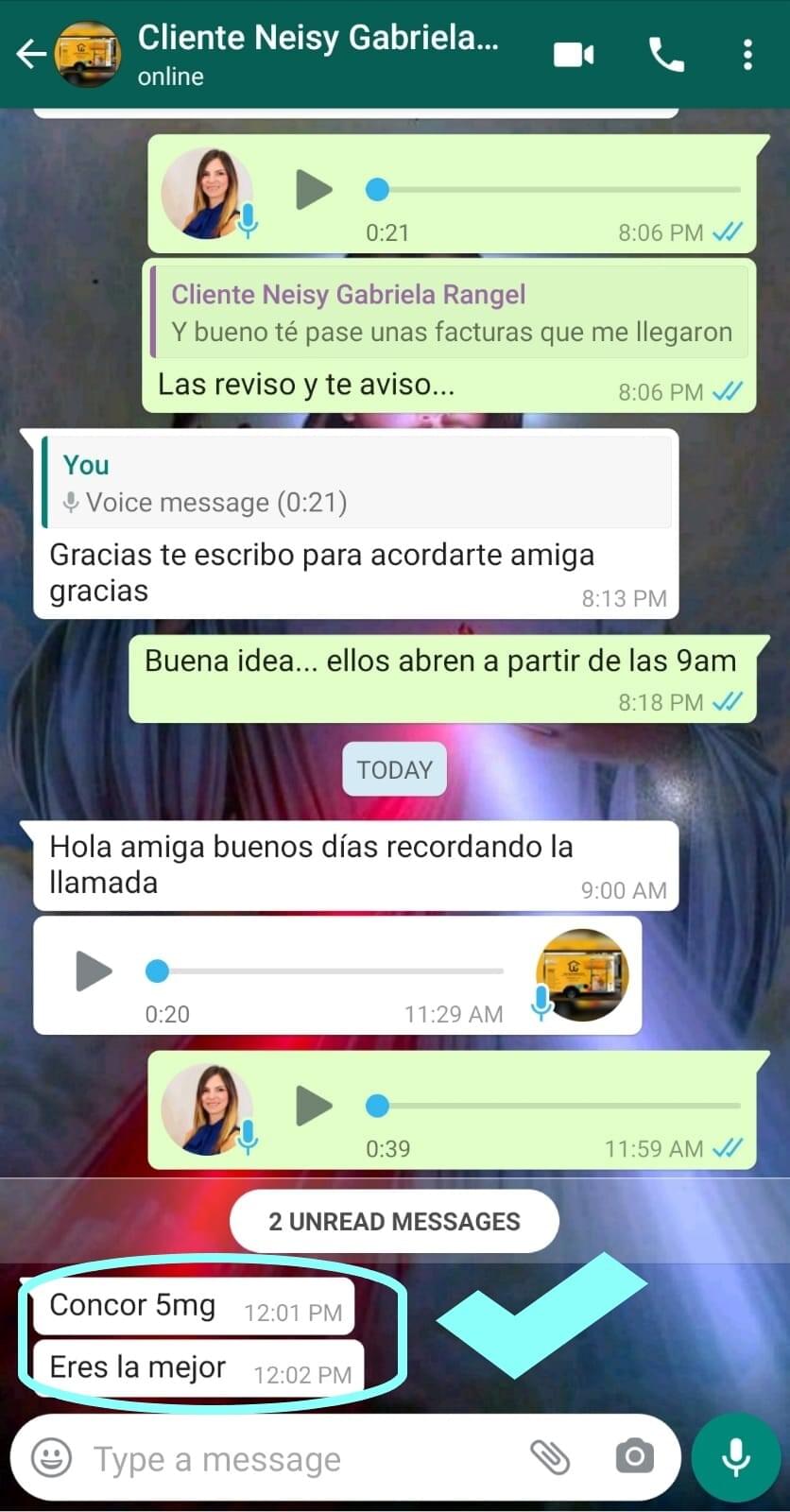Attach a file with the paperclip
790x1512 pixels.
(x=549, y=1457)
